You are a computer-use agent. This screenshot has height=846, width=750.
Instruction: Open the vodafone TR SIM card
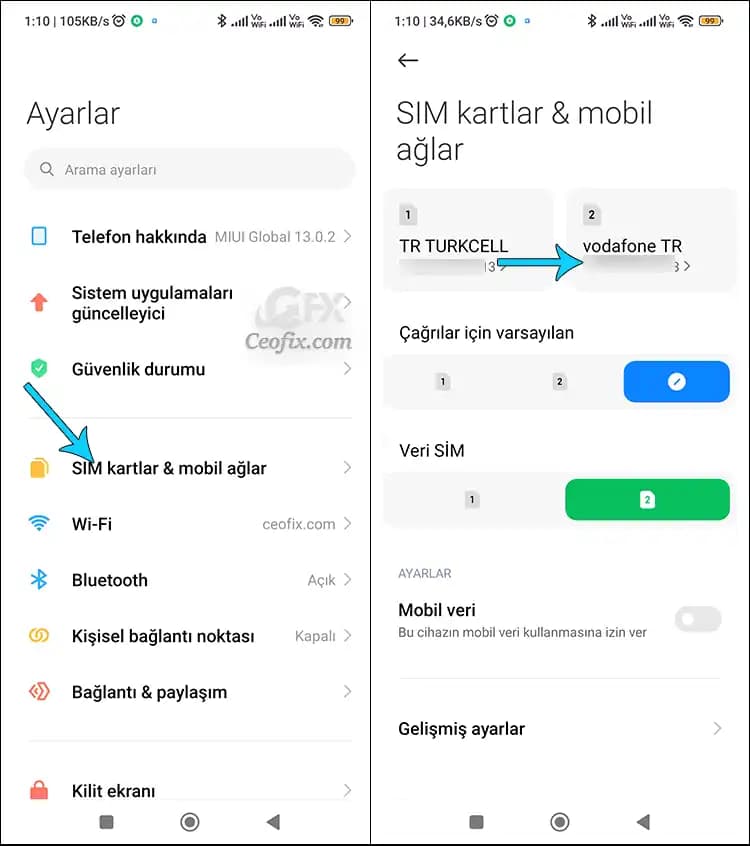pos(650,241)
